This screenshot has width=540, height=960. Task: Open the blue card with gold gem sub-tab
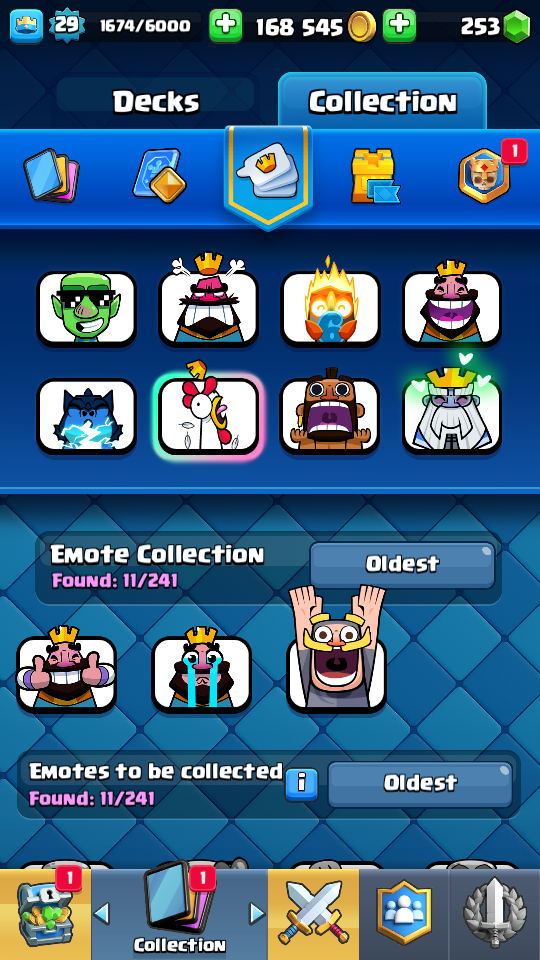tap(159, 176)
